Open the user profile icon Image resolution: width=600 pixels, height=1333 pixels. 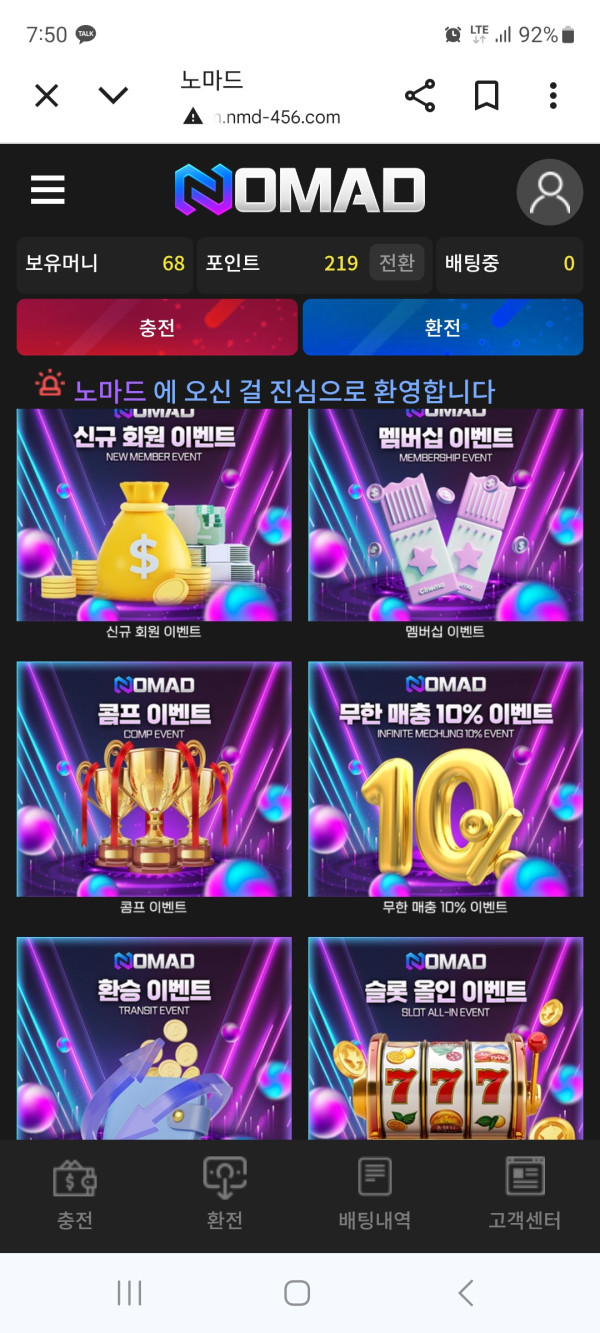coord(549,192)
